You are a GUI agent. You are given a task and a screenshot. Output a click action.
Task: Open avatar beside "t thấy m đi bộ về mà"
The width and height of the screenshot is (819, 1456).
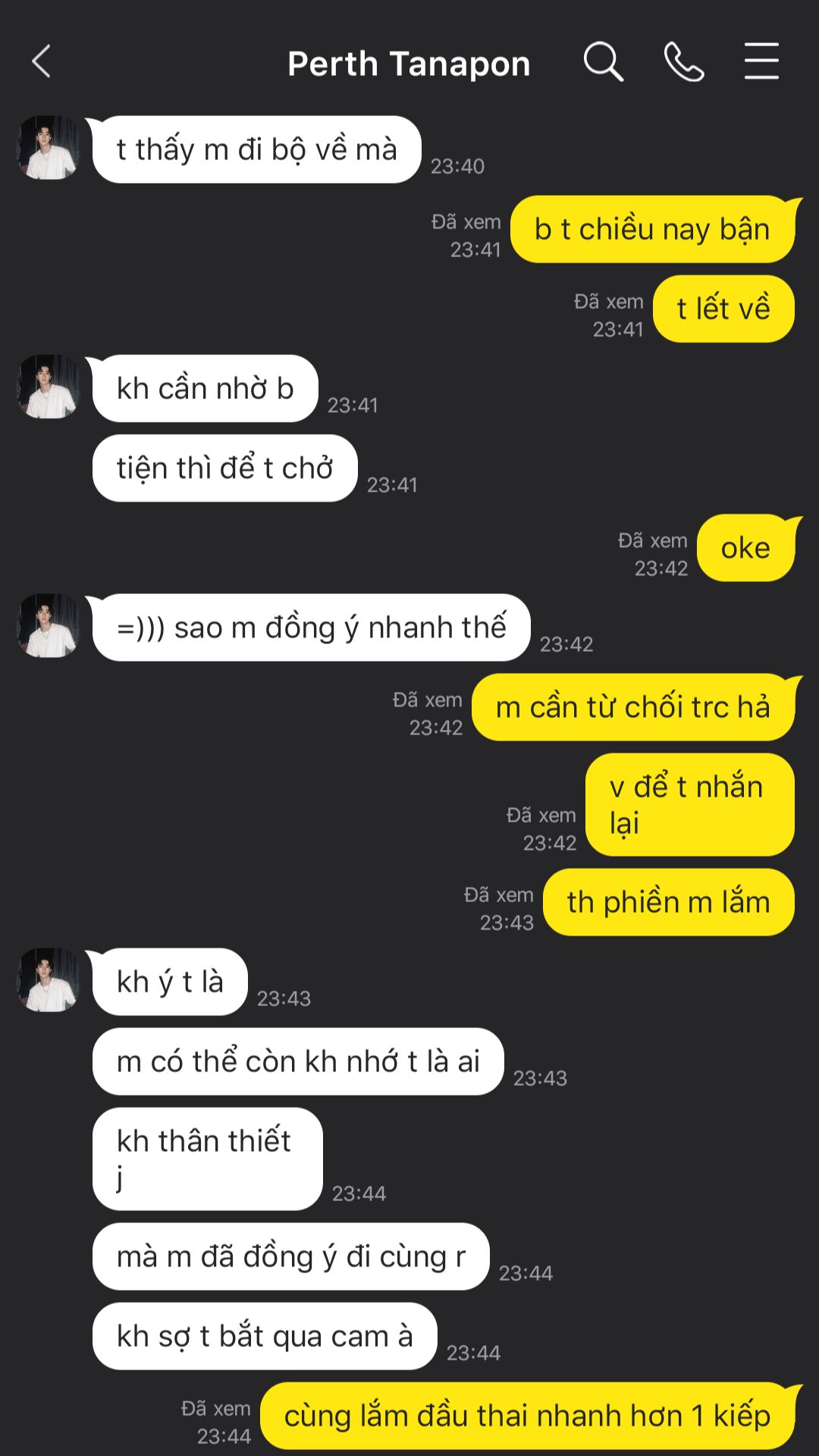point(49,148)
